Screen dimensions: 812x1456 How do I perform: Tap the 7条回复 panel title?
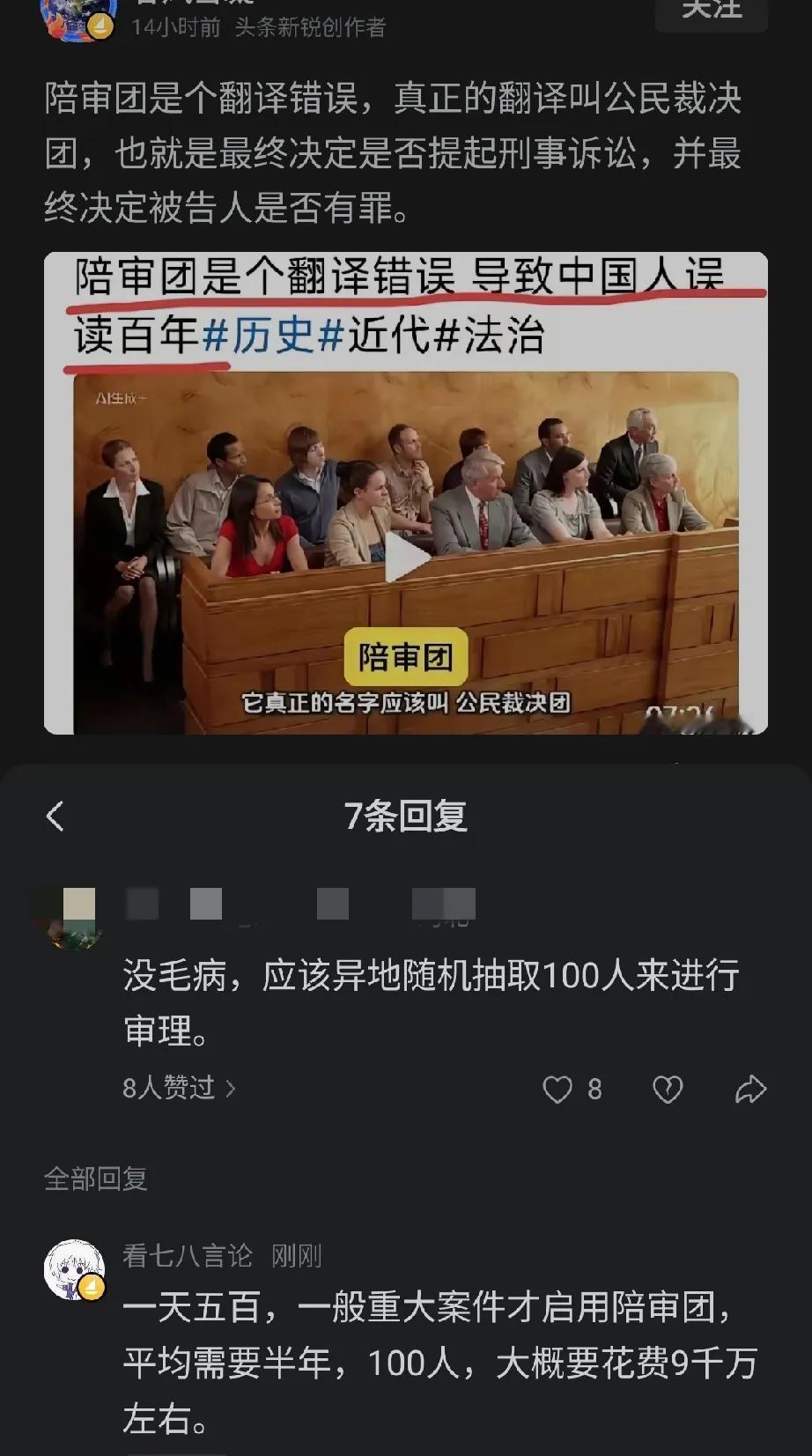click(406, 817)
